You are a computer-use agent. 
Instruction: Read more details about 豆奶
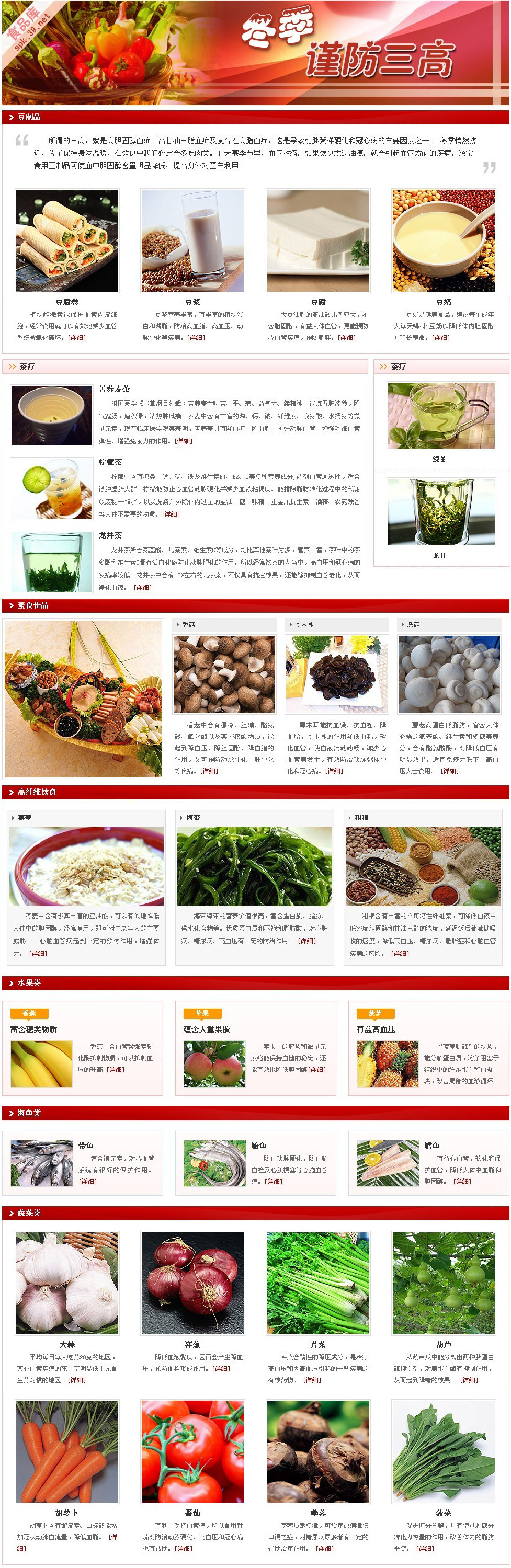pyautogui.click(x=440, y=337)
